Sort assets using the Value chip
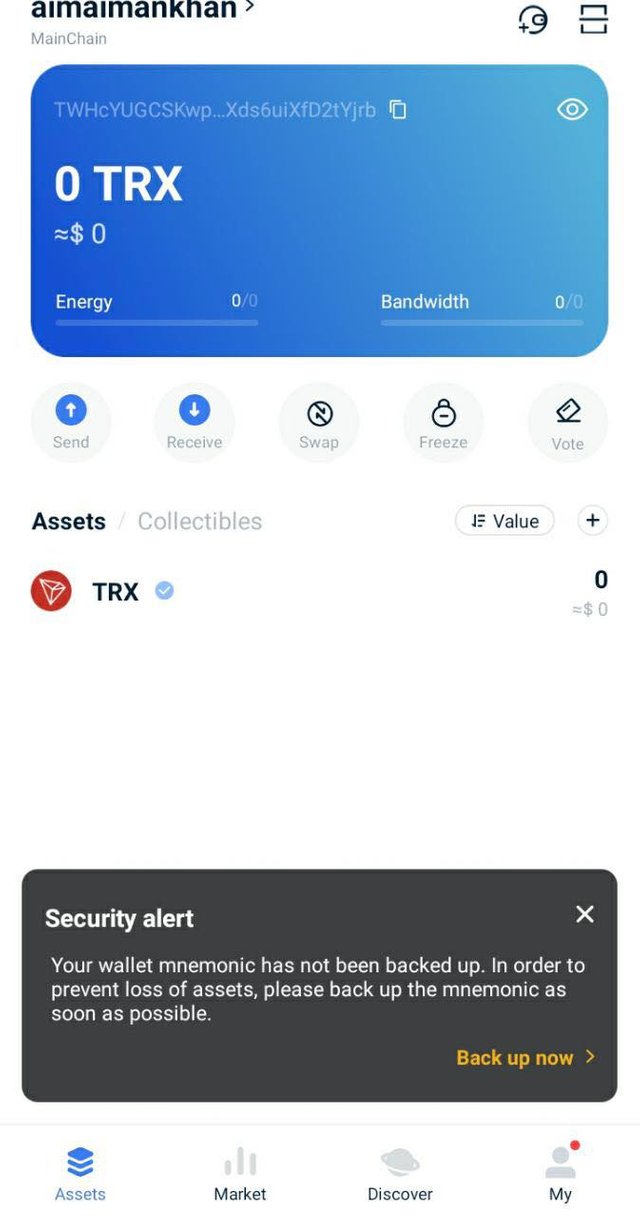 point(505,521)
